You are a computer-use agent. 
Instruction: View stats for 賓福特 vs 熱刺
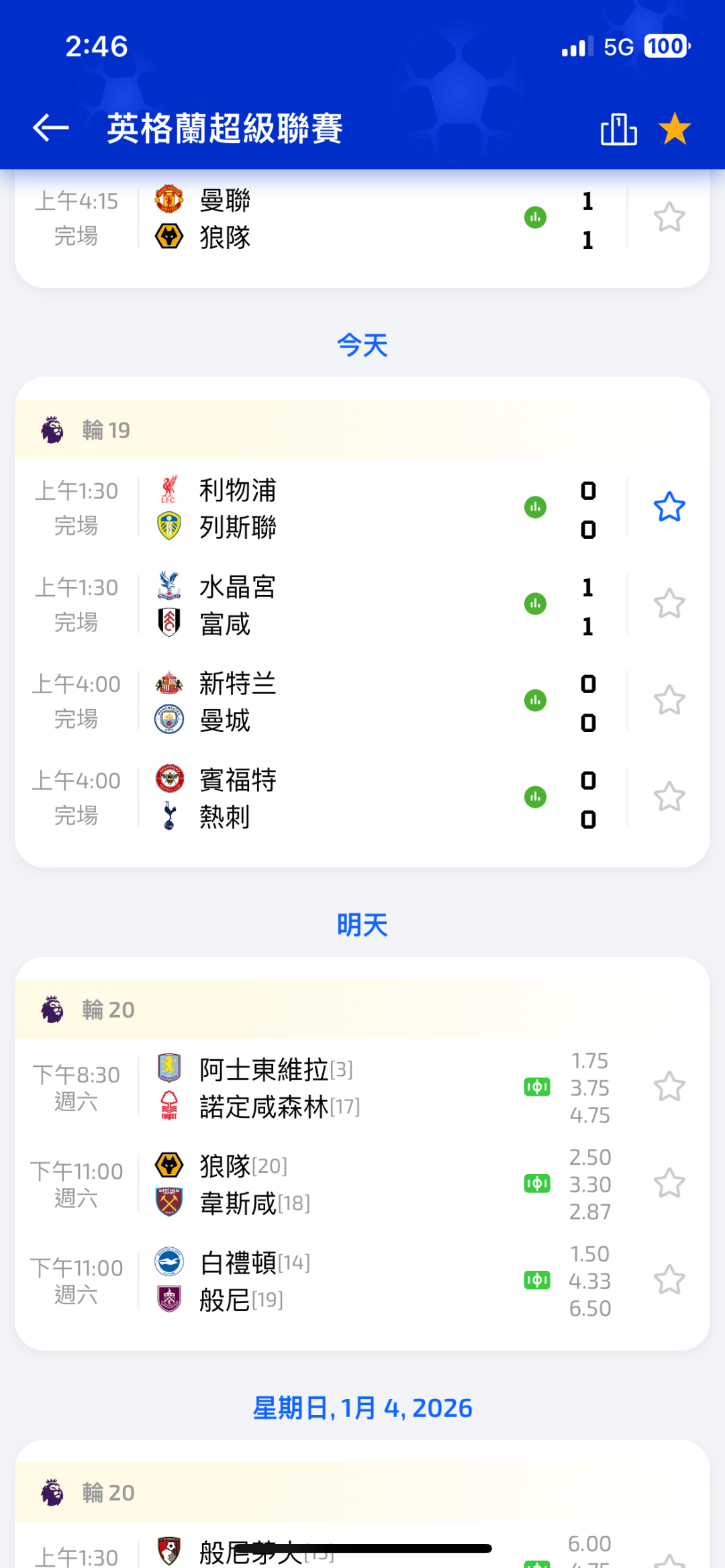tap(535, 797)
